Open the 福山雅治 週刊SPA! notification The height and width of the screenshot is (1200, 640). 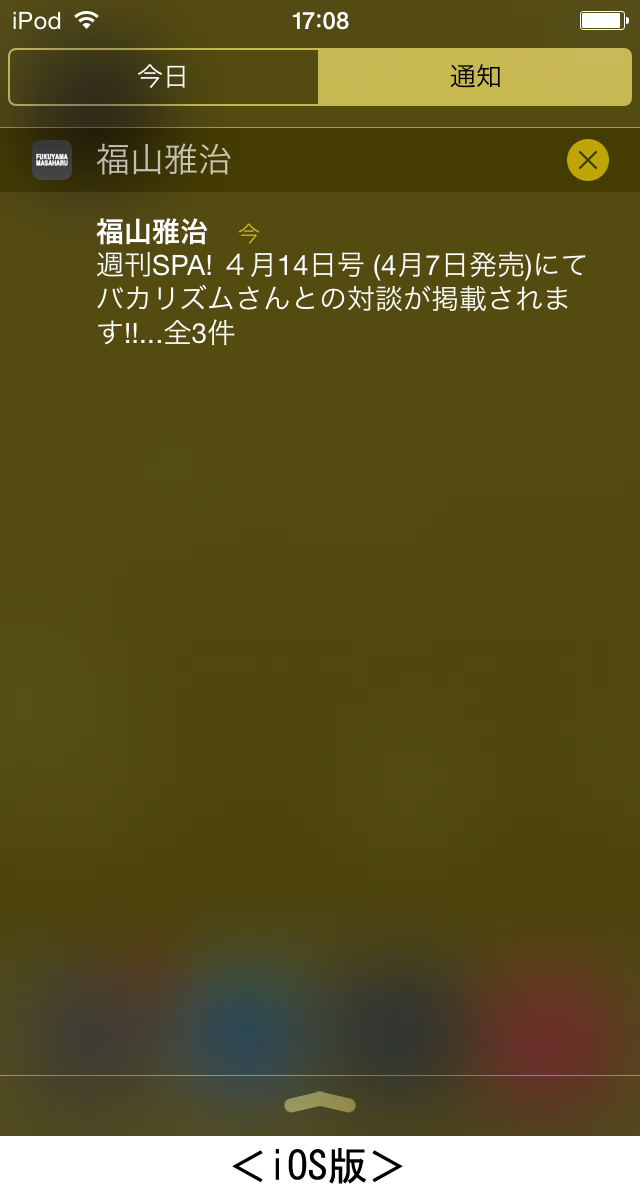click(x=340, y=283)
